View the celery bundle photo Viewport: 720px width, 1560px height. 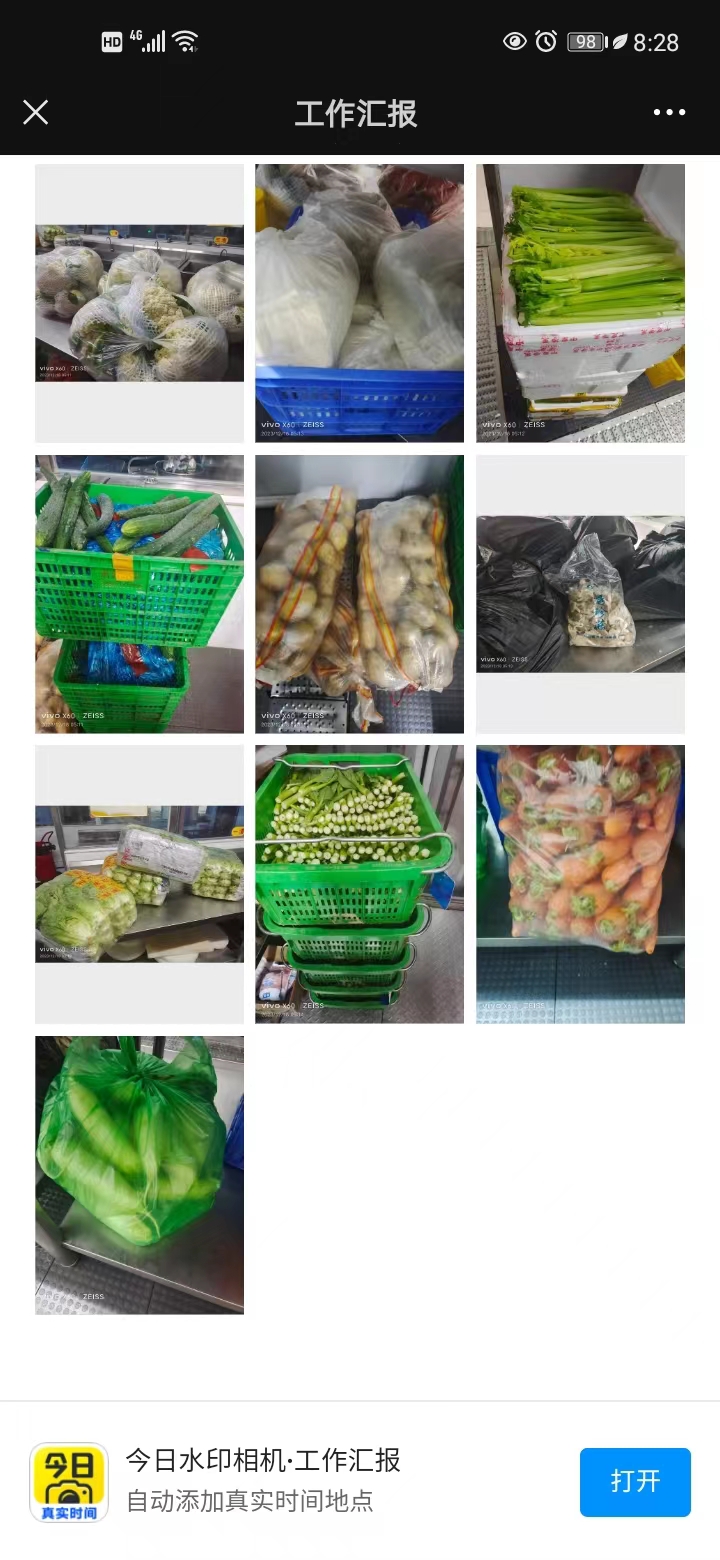[x=580, y=303]
